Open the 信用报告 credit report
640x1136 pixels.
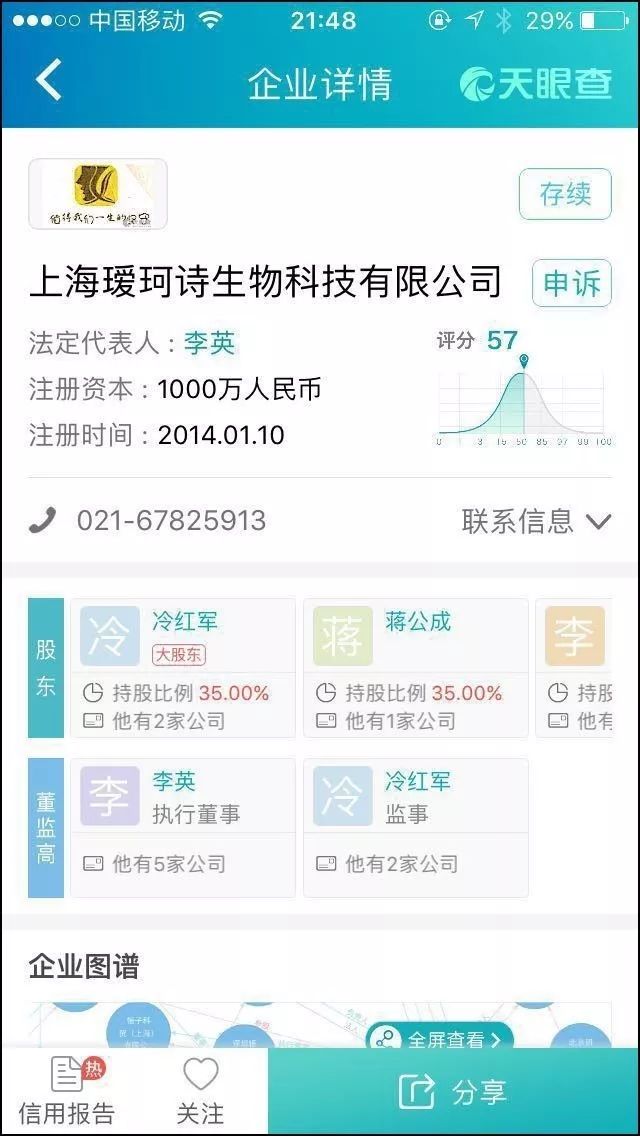pyautogui.click(x=67, y=1092)
